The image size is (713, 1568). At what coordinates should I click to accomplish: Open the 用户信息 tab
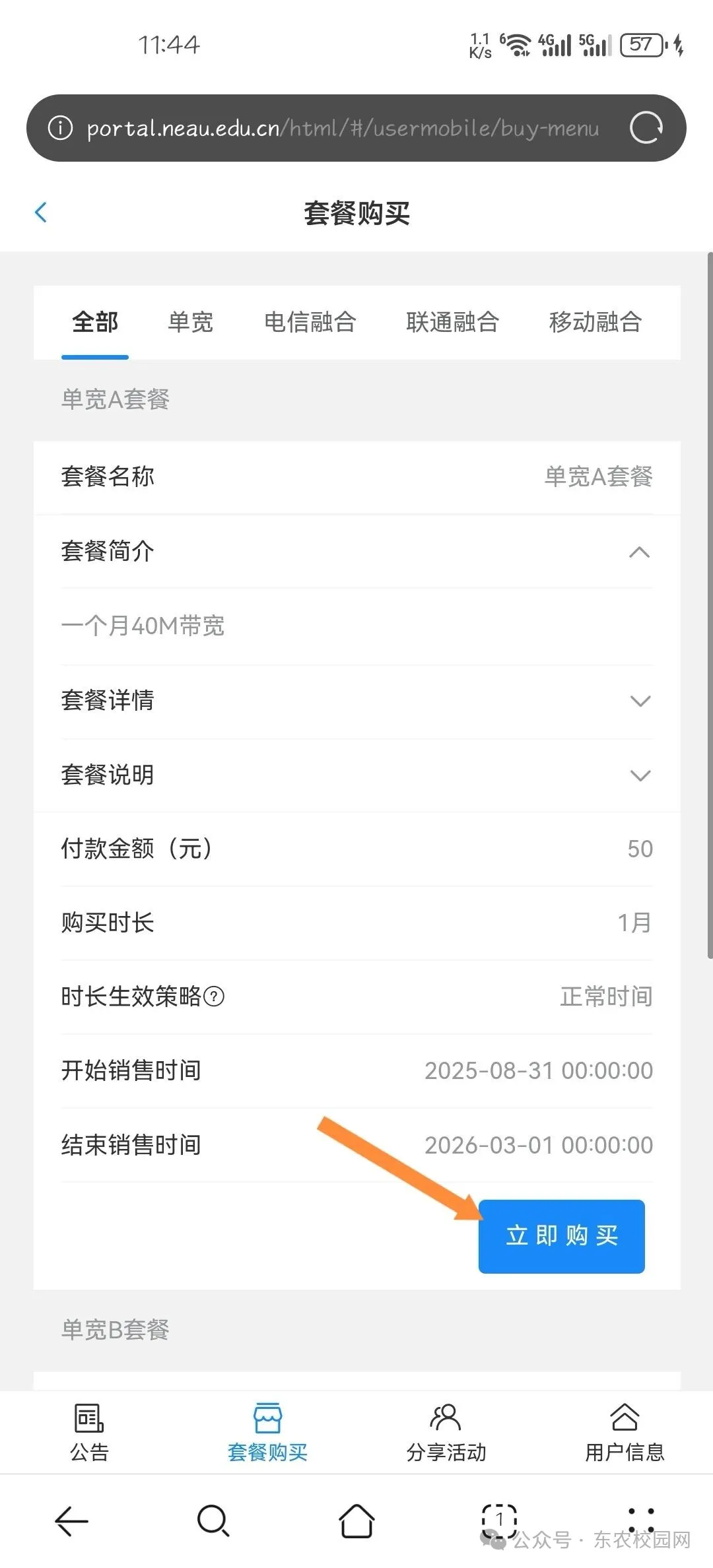coord(625,1429)
